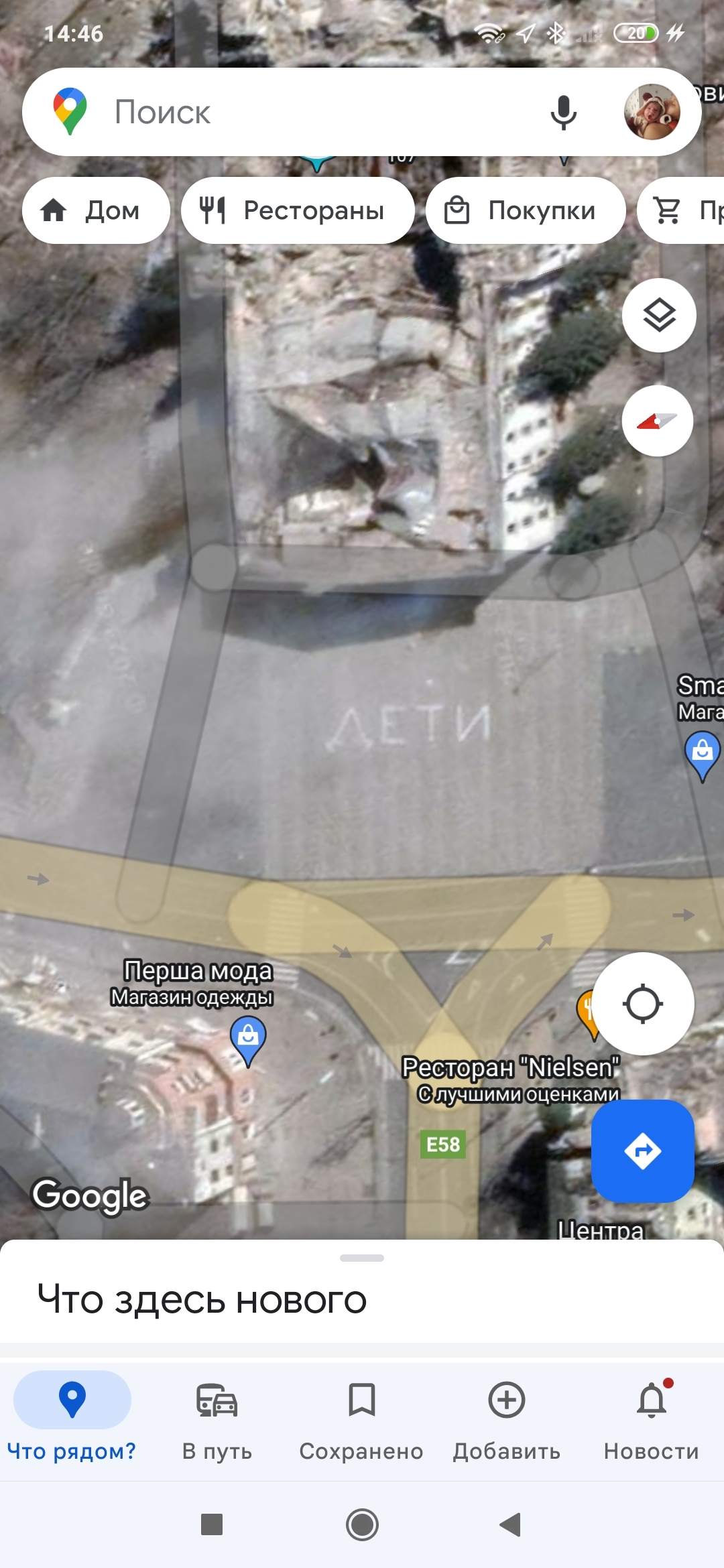Image resolution: width=724 pixels, height=1568 pixels.
Task: Select the Дом chip
Action: [95, 210]
